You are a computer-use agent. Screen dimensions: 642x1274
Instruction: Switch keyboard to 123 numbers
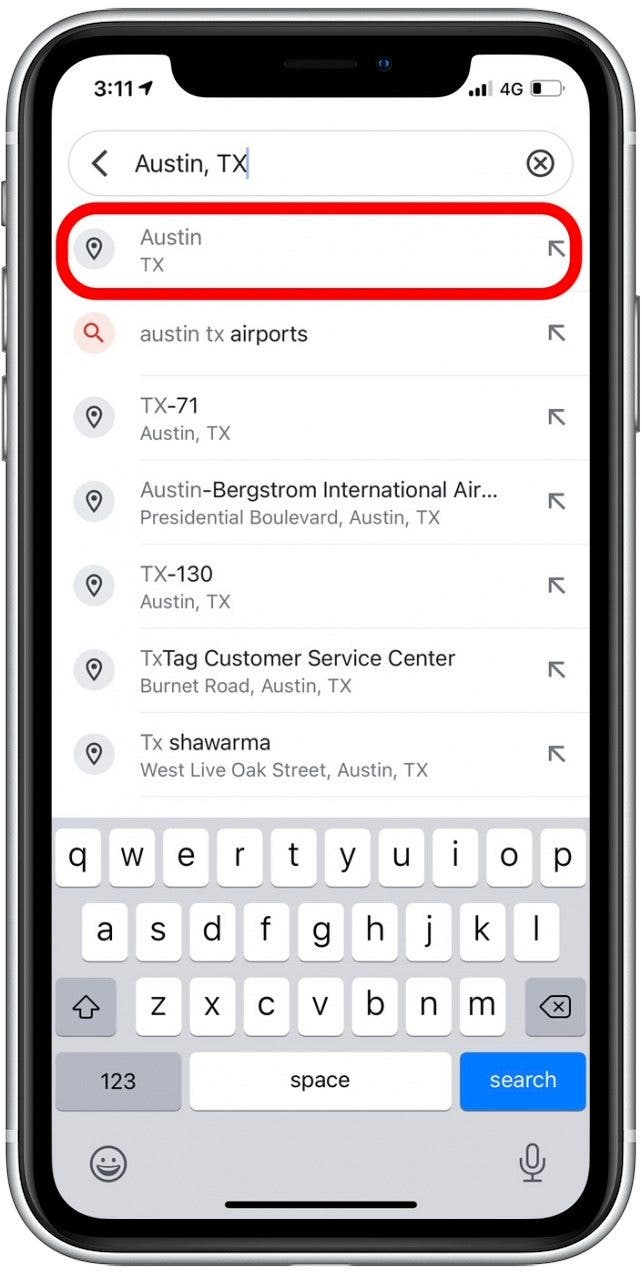coord(118,1080)
